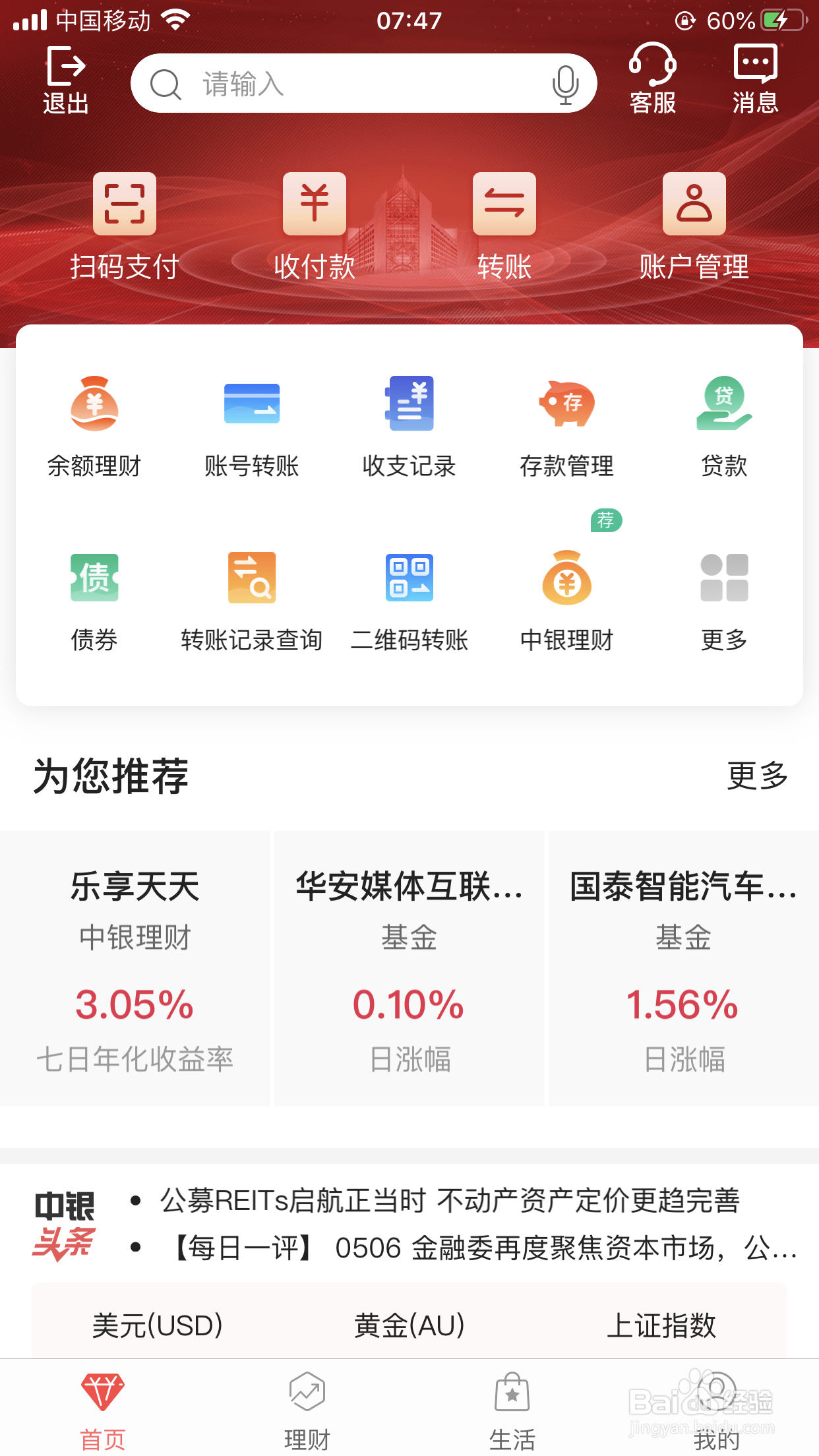
Task: Open the 存款管理 piggy bank icon
Action: pyautogui.click(x=566, y=404)
